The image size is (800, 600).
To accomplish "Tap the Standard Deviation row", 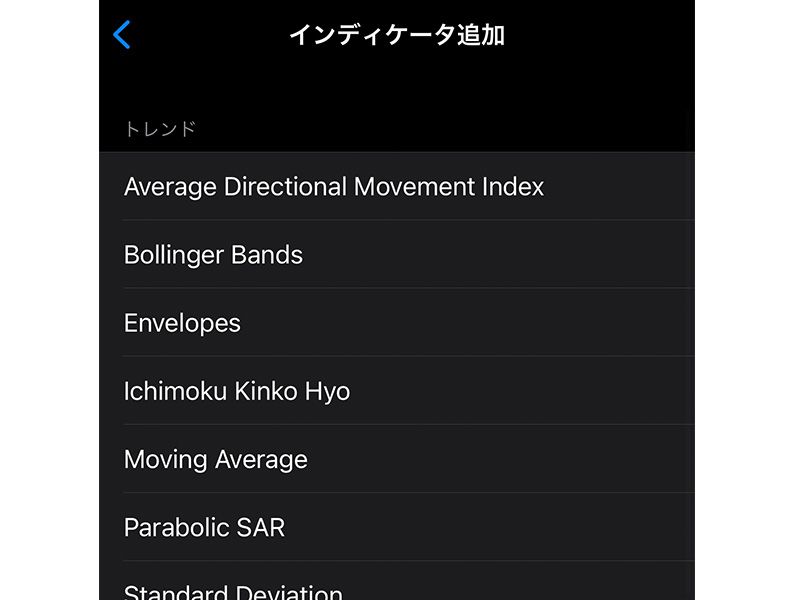I will coord(233,590).
